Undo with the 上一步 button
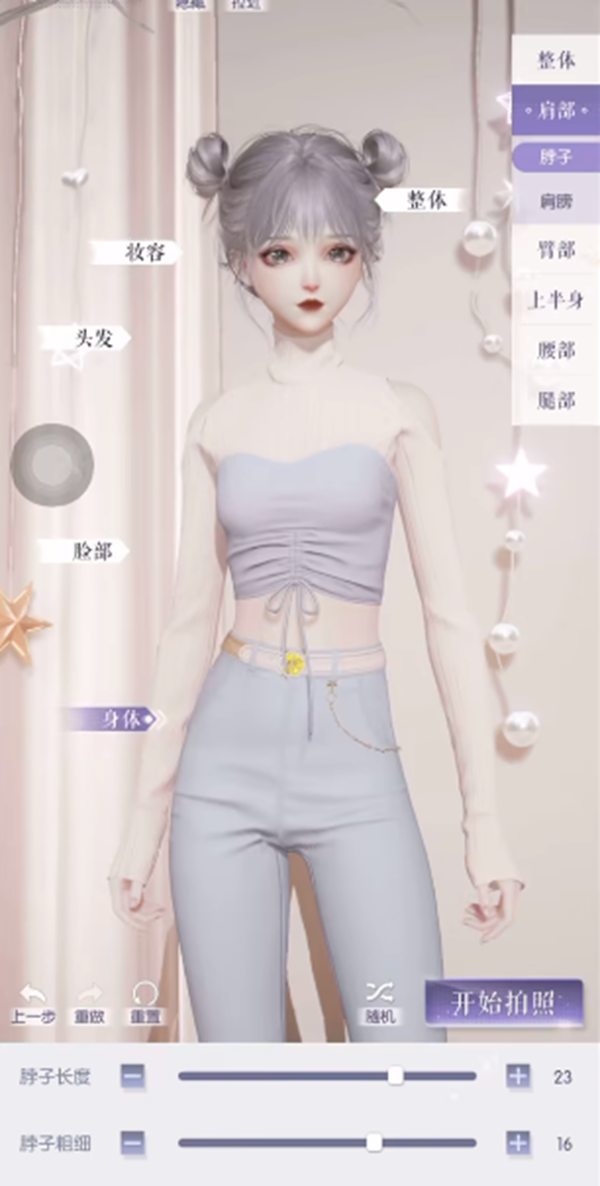600x1186 pixels. (x=33, y=1002)
